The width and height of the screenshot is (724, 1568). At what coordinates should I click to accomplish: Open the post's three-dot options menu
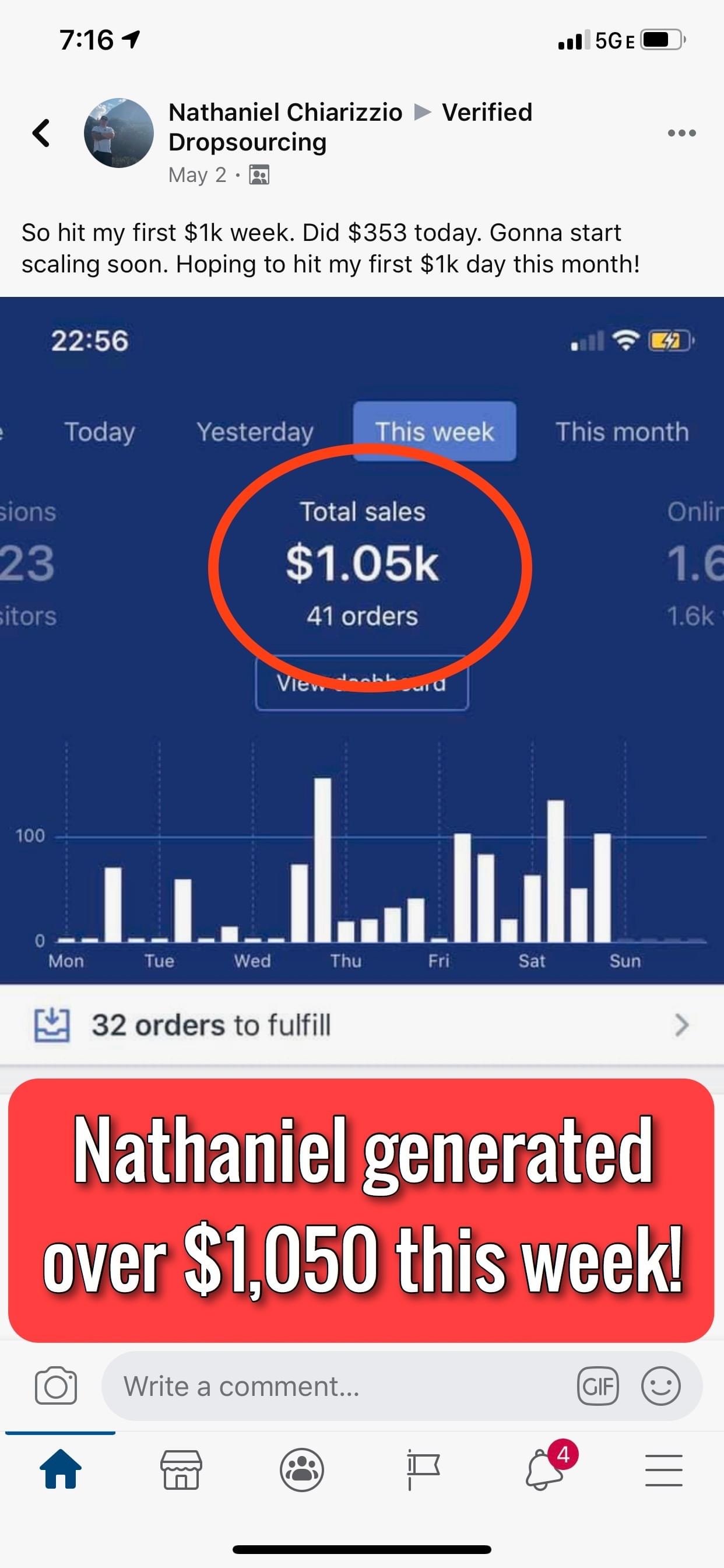point(681,132)
